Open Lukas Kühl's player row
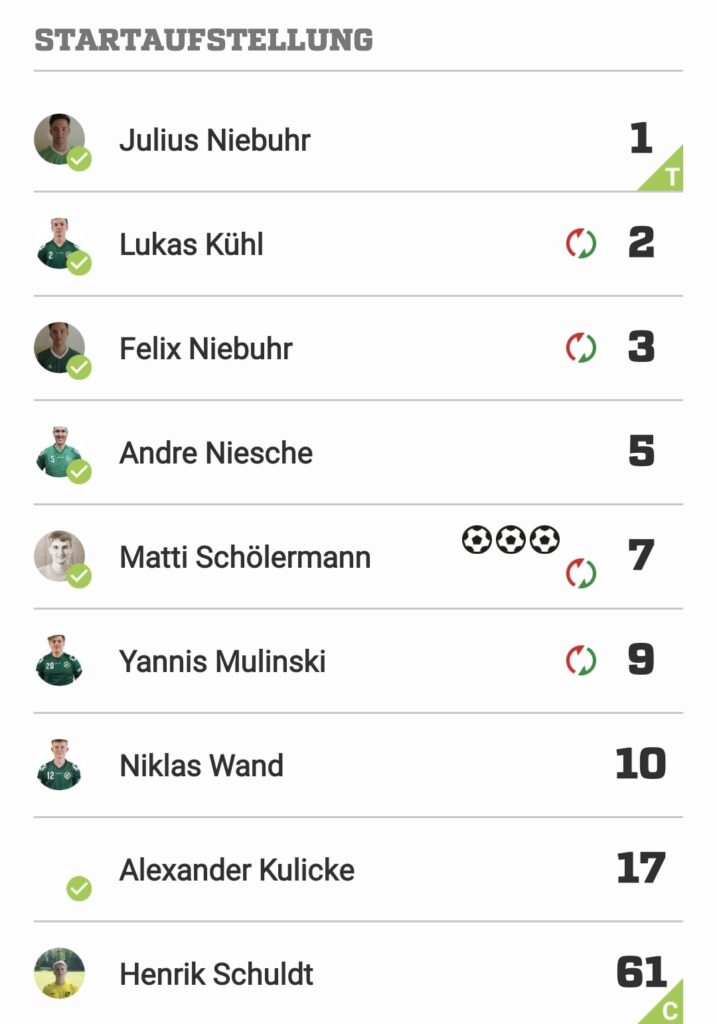 pyautogui.click(x=191, y=244)
